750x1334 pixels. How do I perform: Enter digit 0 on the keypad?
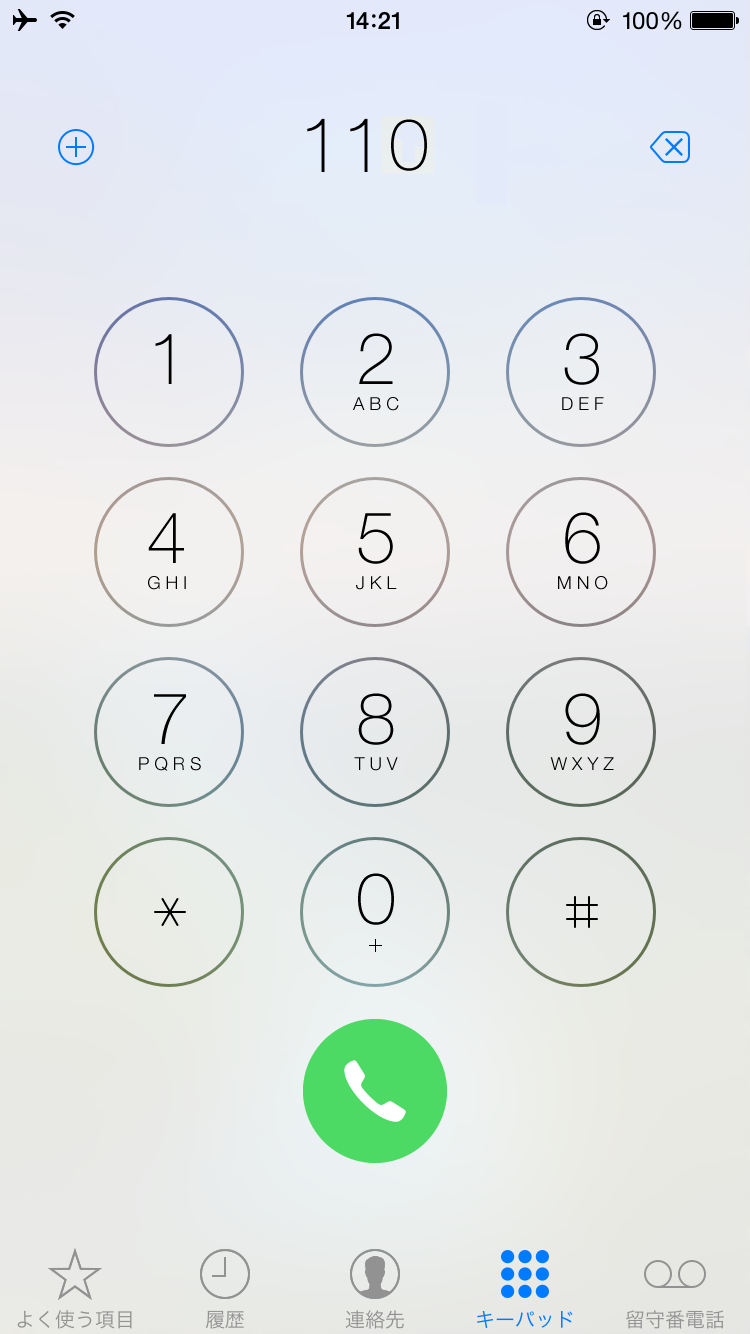[375, 912]
